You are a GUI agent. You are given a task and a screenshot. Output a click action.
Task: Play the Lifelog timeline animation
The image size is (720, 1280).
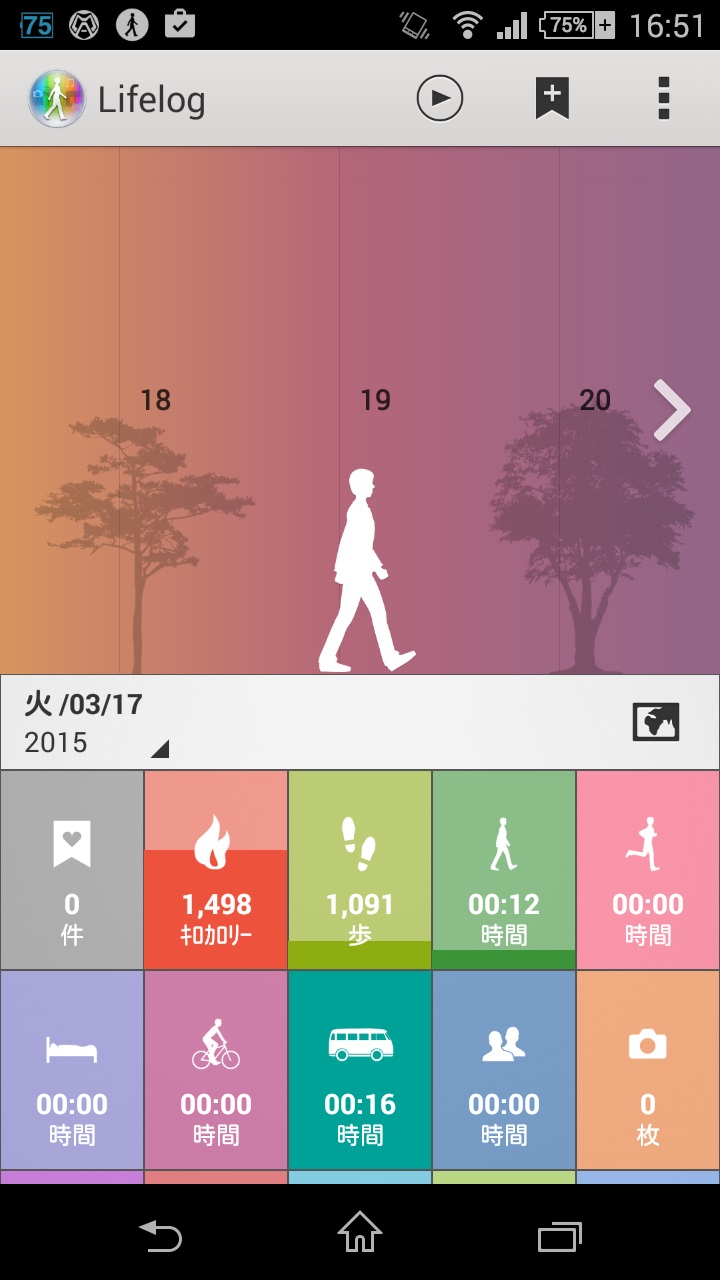440,99
